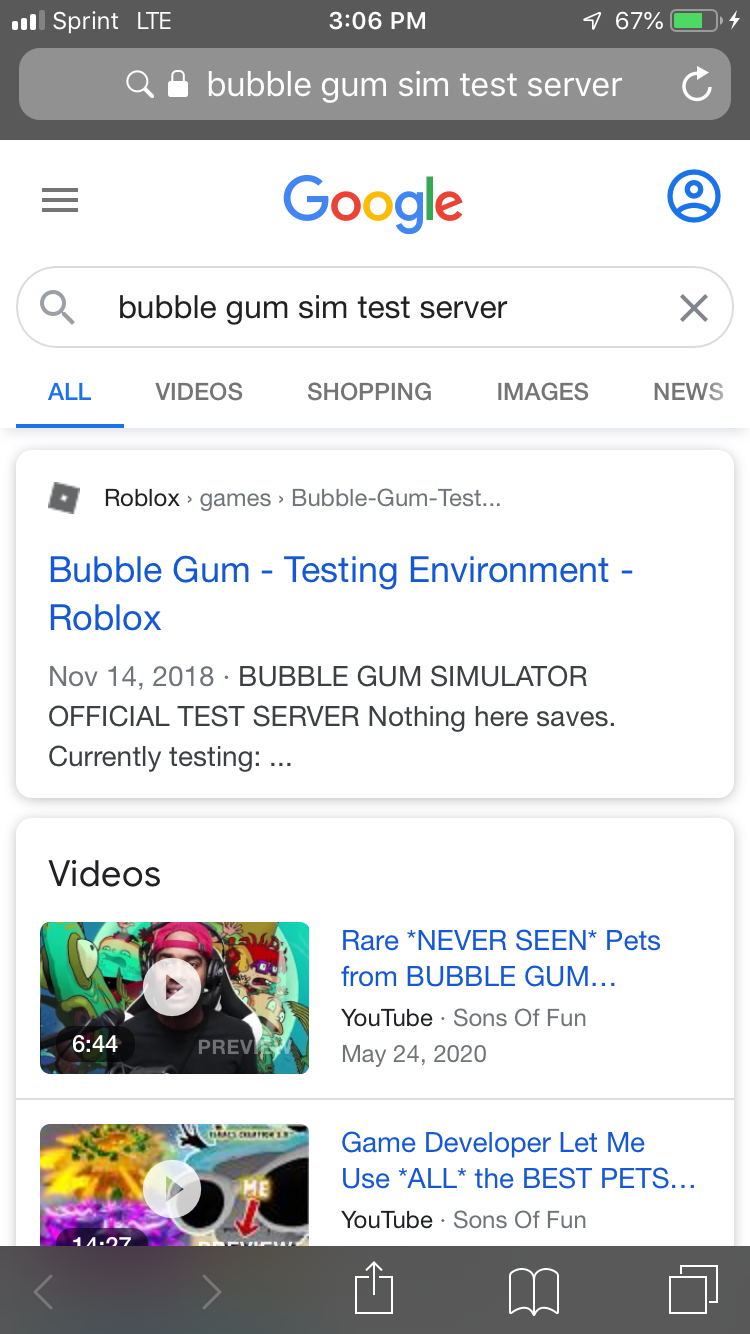Screen dimensions: 750x1334
Task: Switch to the Videos tab
Action: tap(199, 392)
